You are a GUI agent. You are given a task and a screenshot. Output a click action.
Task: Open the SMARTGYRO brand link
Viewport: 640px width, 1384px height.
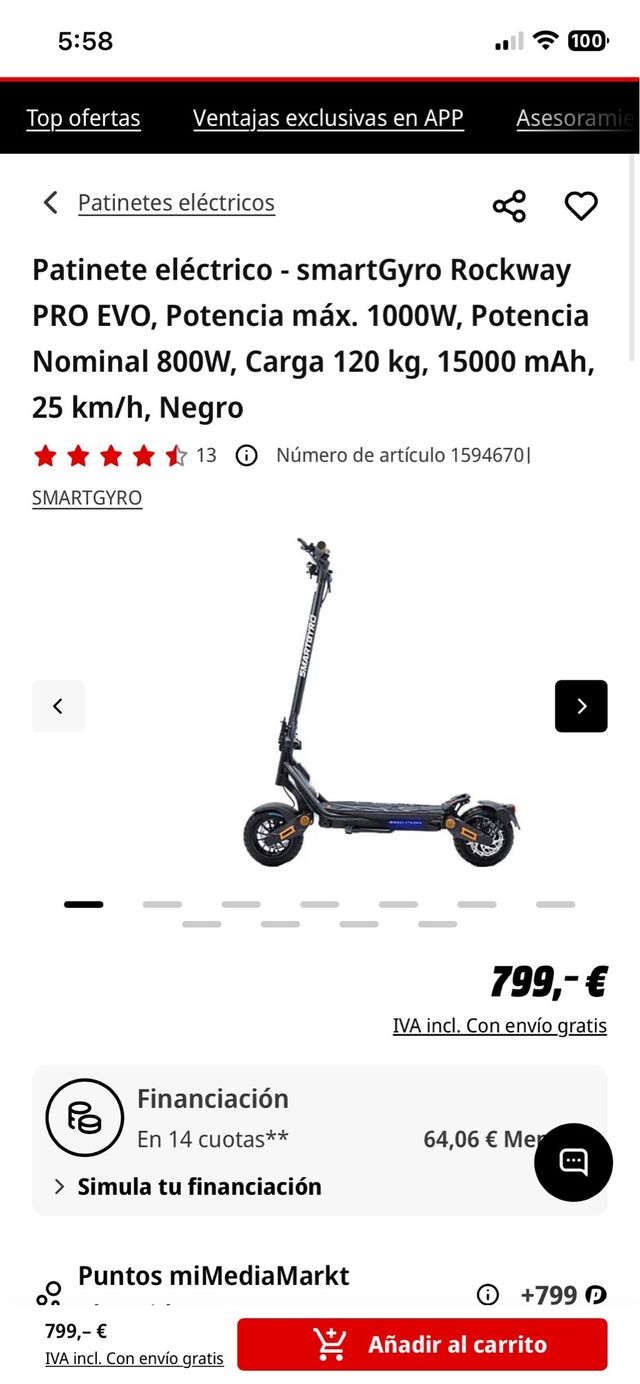click(87, 498)
